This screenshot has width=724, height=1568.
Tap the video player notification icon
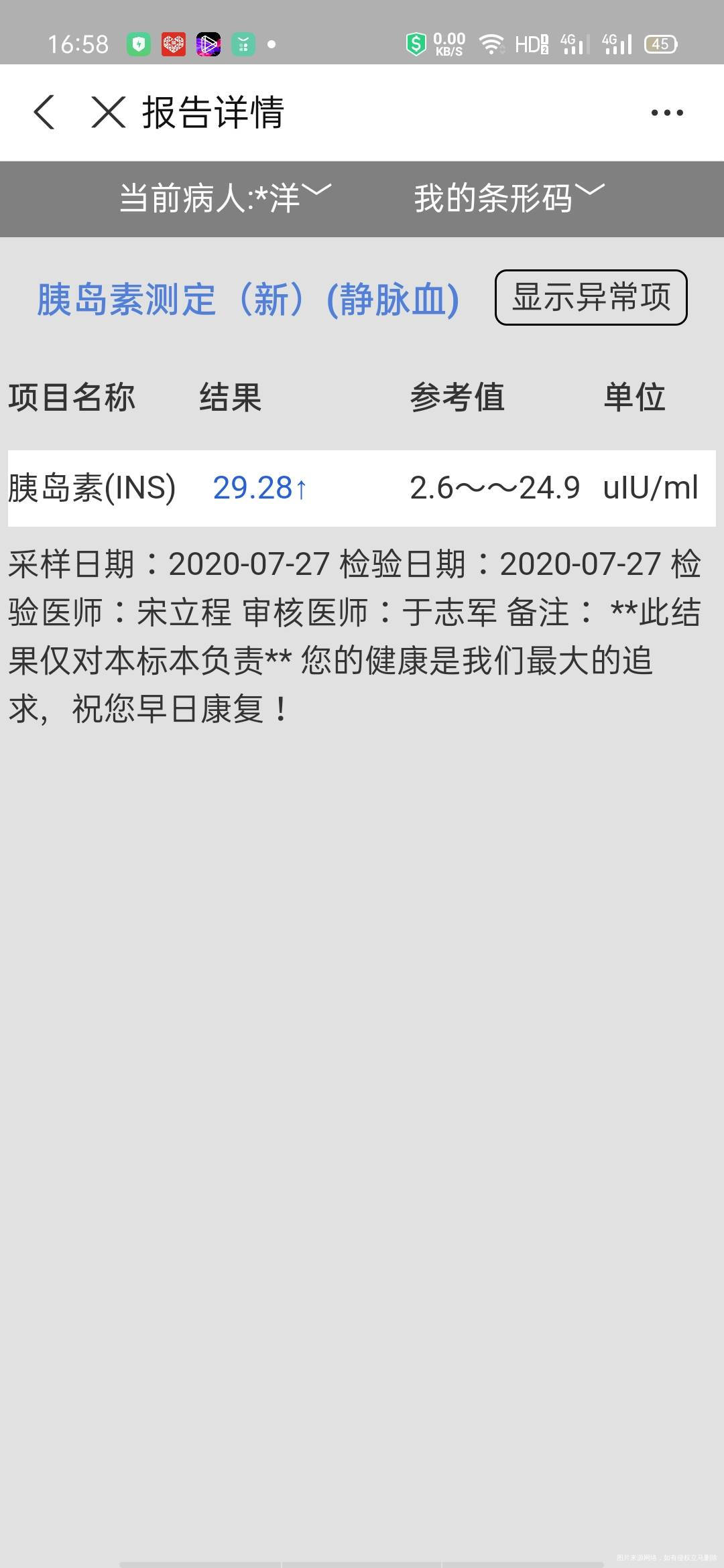point(208,44)
